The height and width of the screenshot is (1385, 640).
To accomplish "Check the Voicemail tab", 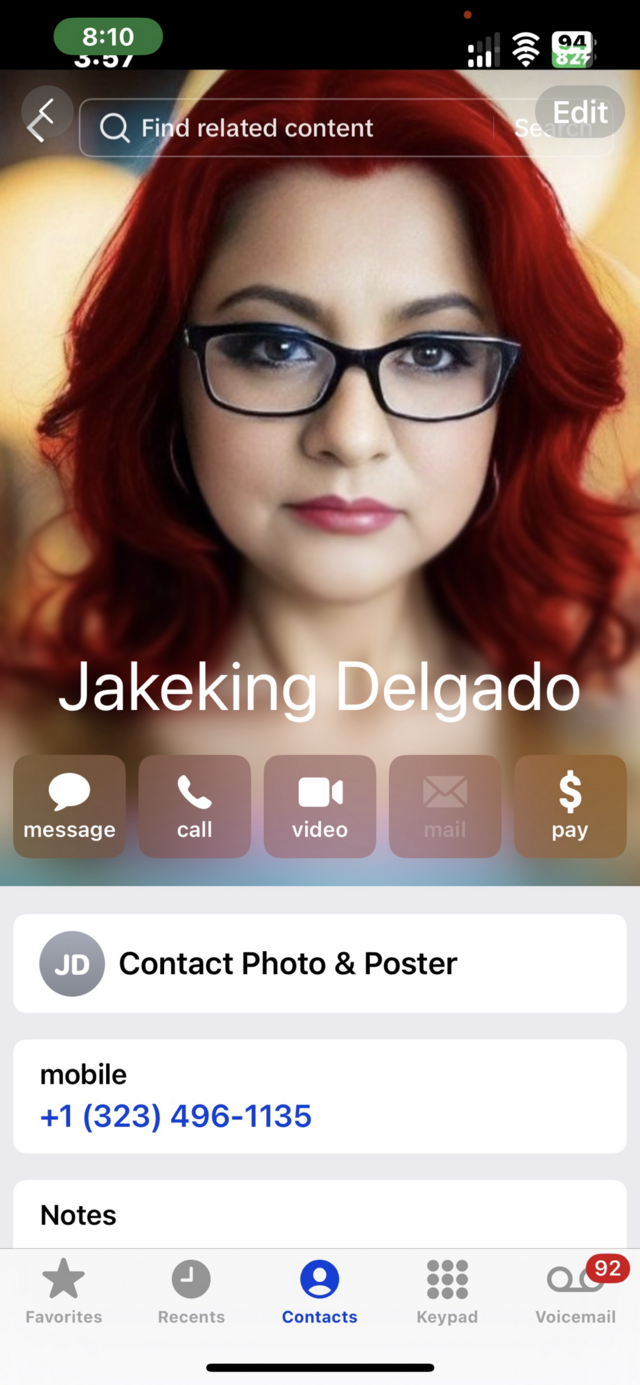I will [x=575, y=1291].
